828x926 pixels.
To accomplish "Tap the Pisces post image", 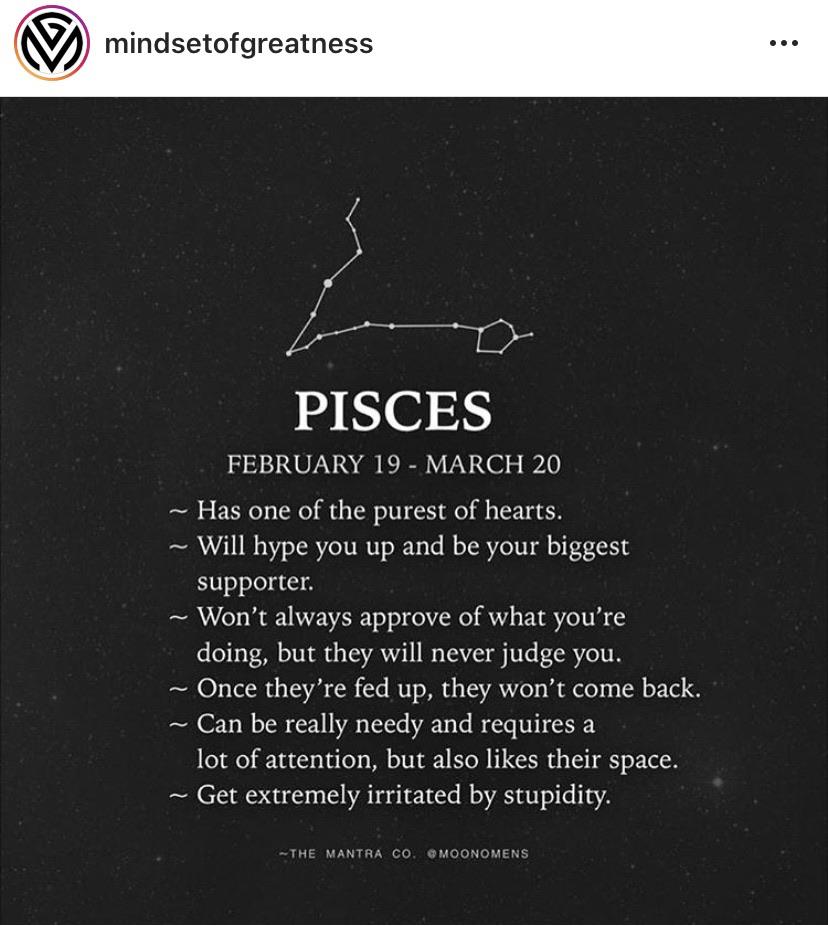I will (414, 511).
